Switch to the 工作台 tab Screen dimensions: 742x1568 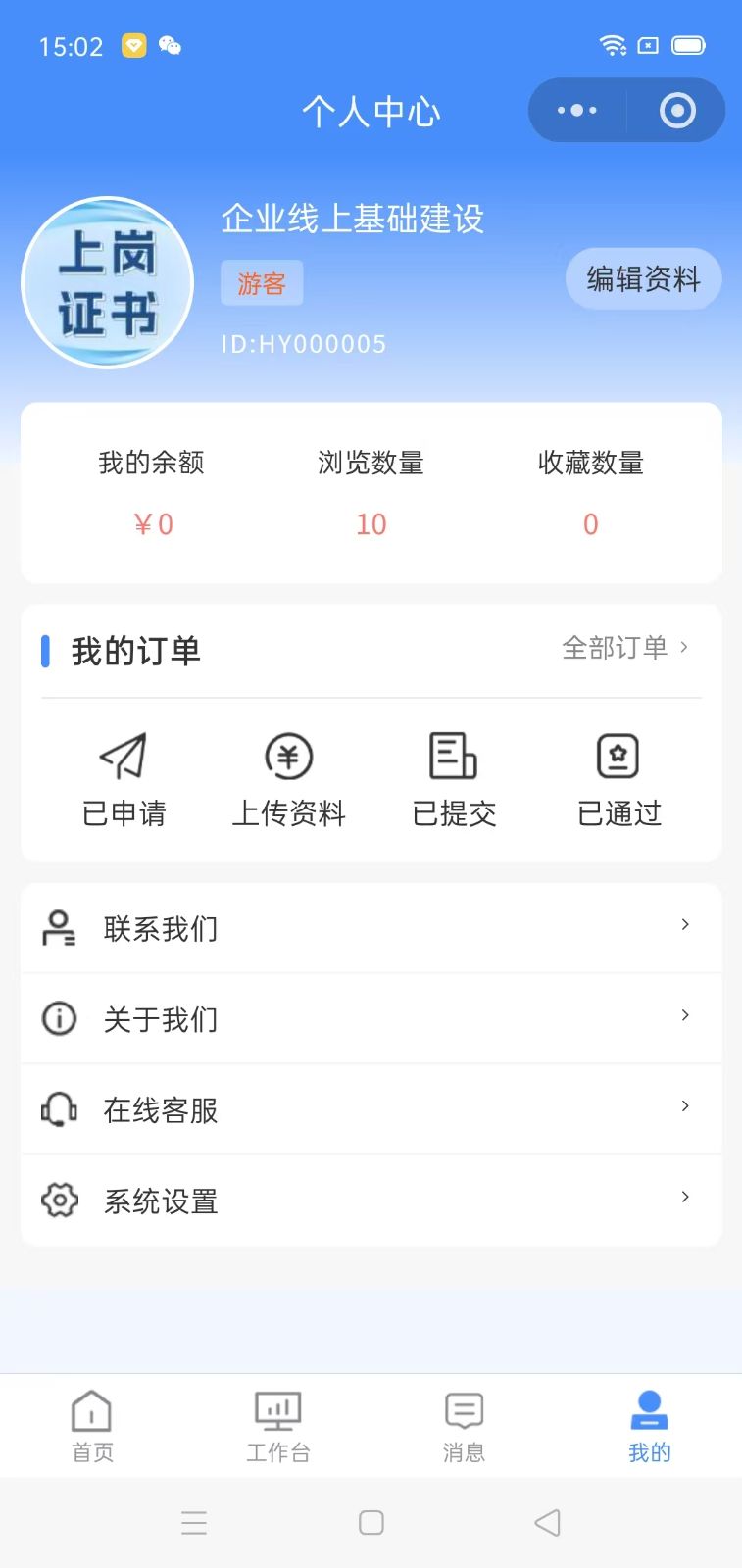click(278, 1427)
